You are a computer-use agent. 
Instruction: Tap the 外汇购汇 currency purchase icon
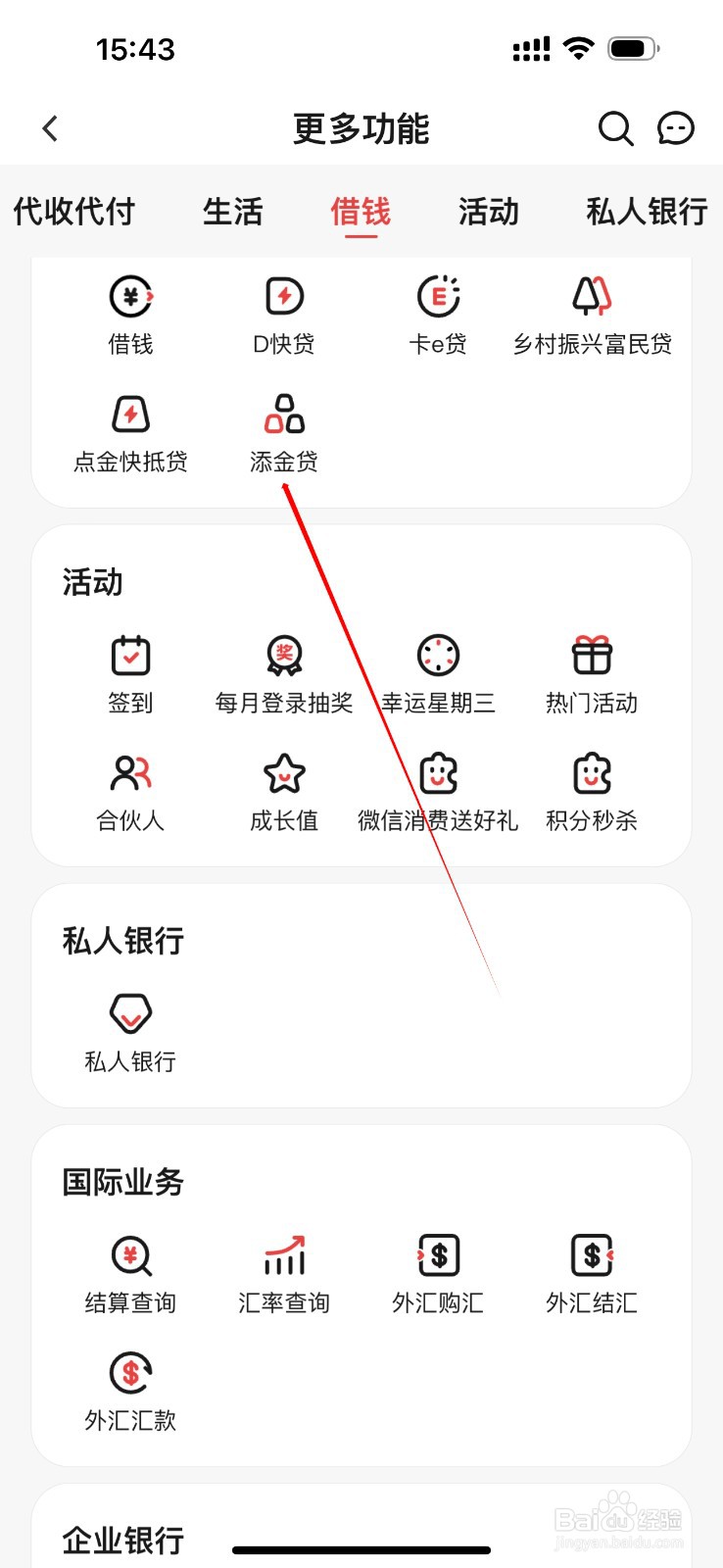coord(438,1256)
